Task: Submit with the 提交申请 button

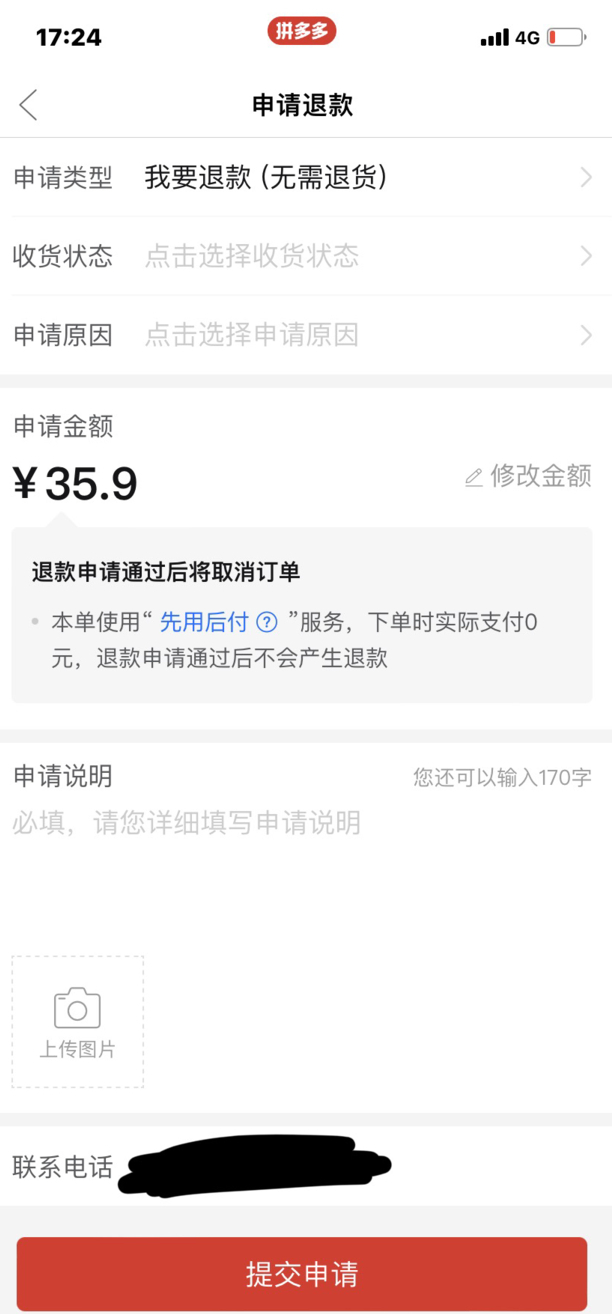Action: 302,1274
